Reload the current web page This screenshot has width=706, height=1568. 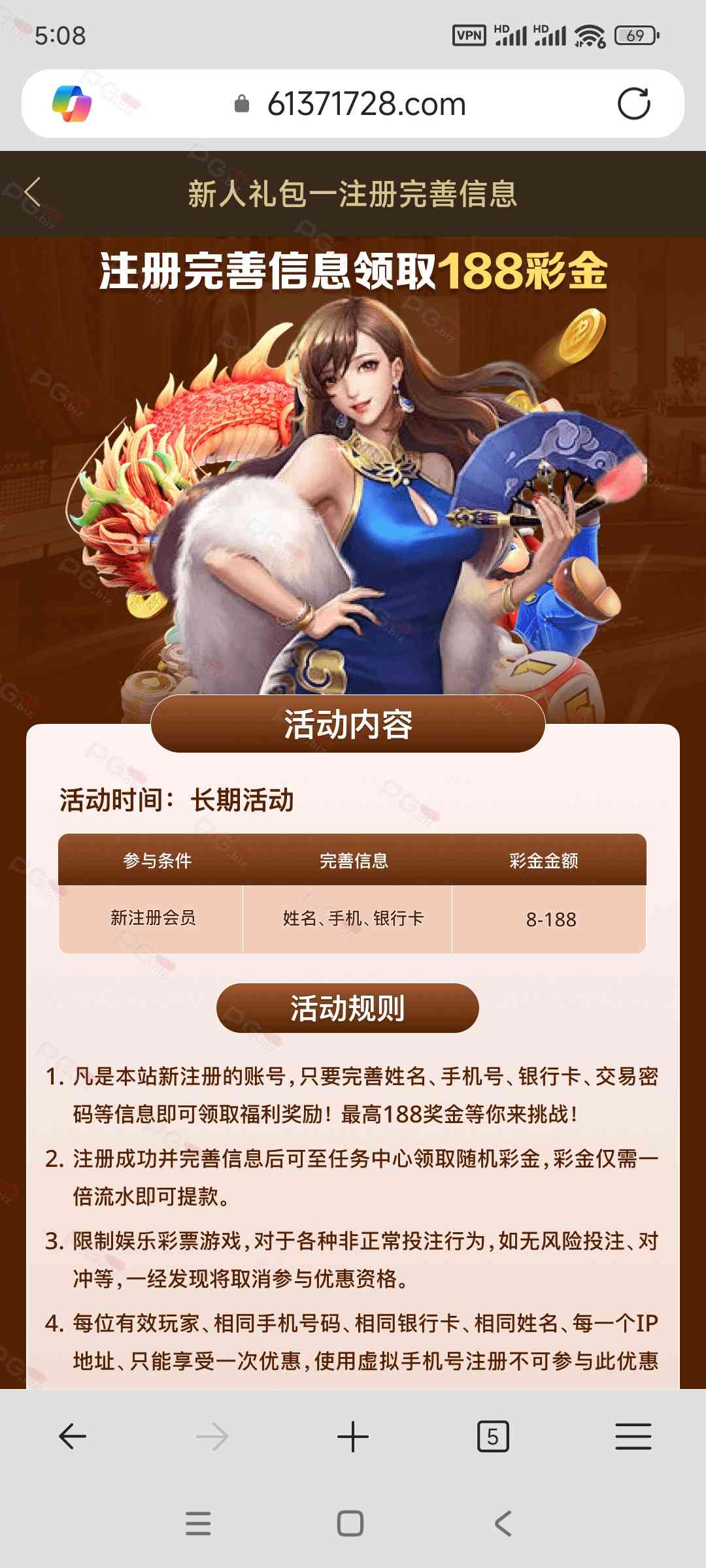pyautogui.click(x=633, y=104)
